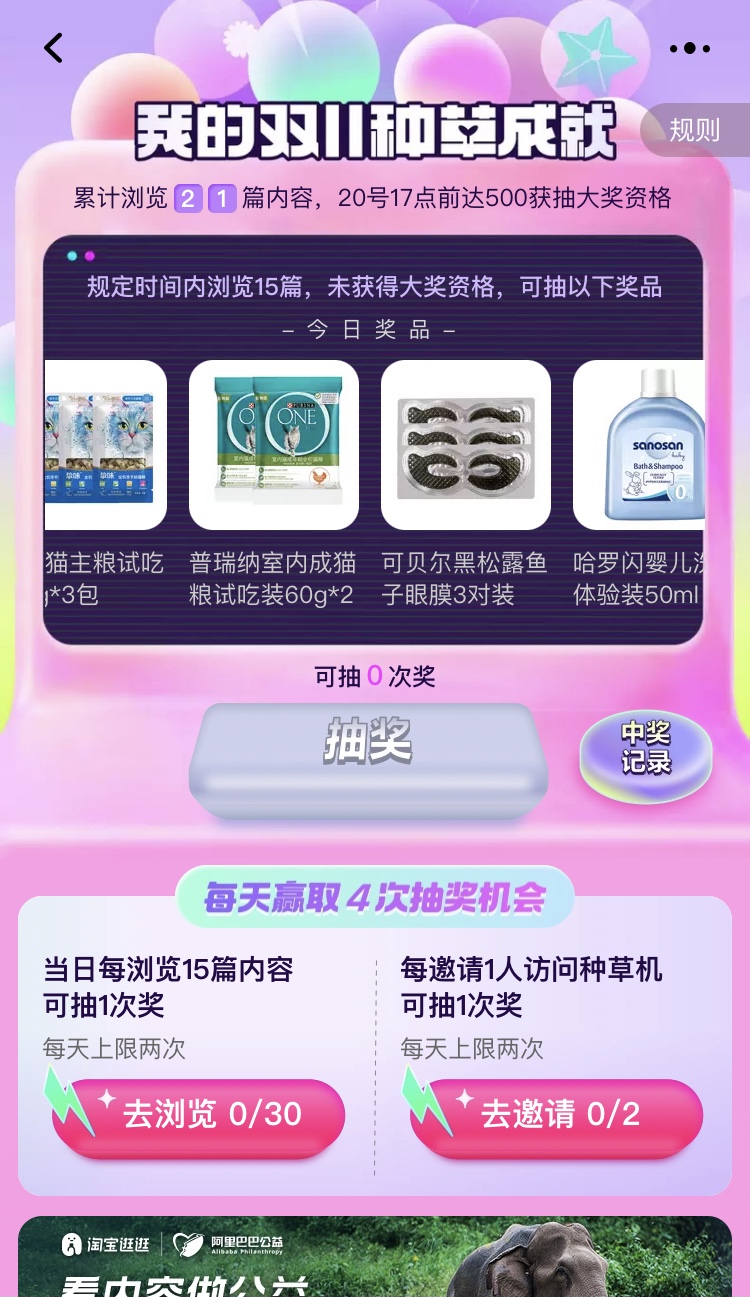Tap the 抽奖 lottery draw button

368,744
